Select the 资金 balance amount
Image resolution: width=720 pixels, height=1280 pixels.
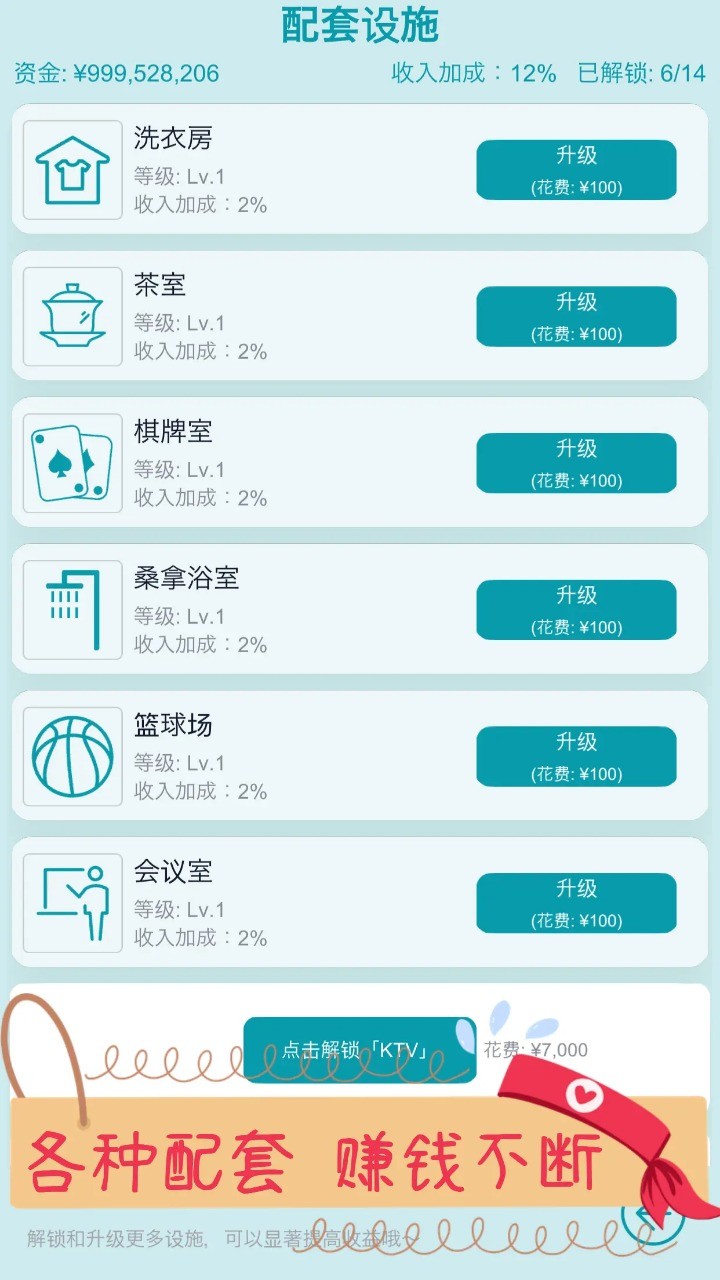coord(113,72)
